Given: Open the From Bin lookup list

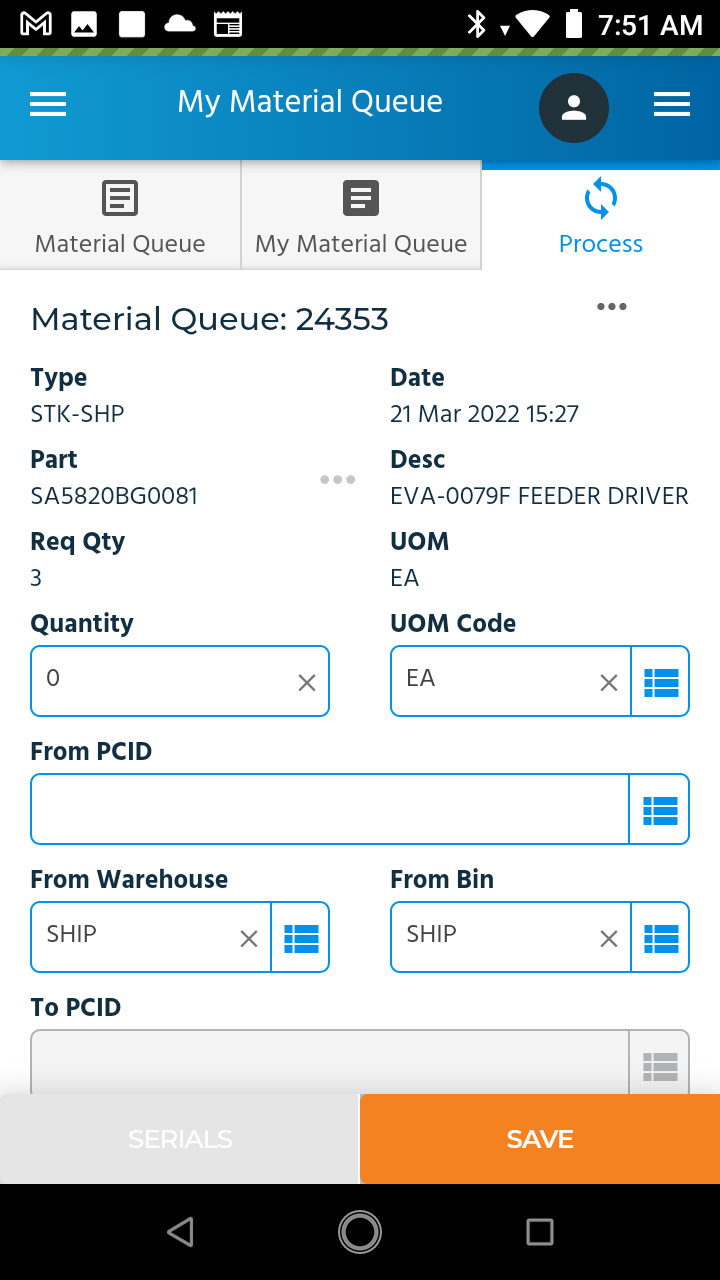Looking at the screenshot, I should [x=661, y=938].
